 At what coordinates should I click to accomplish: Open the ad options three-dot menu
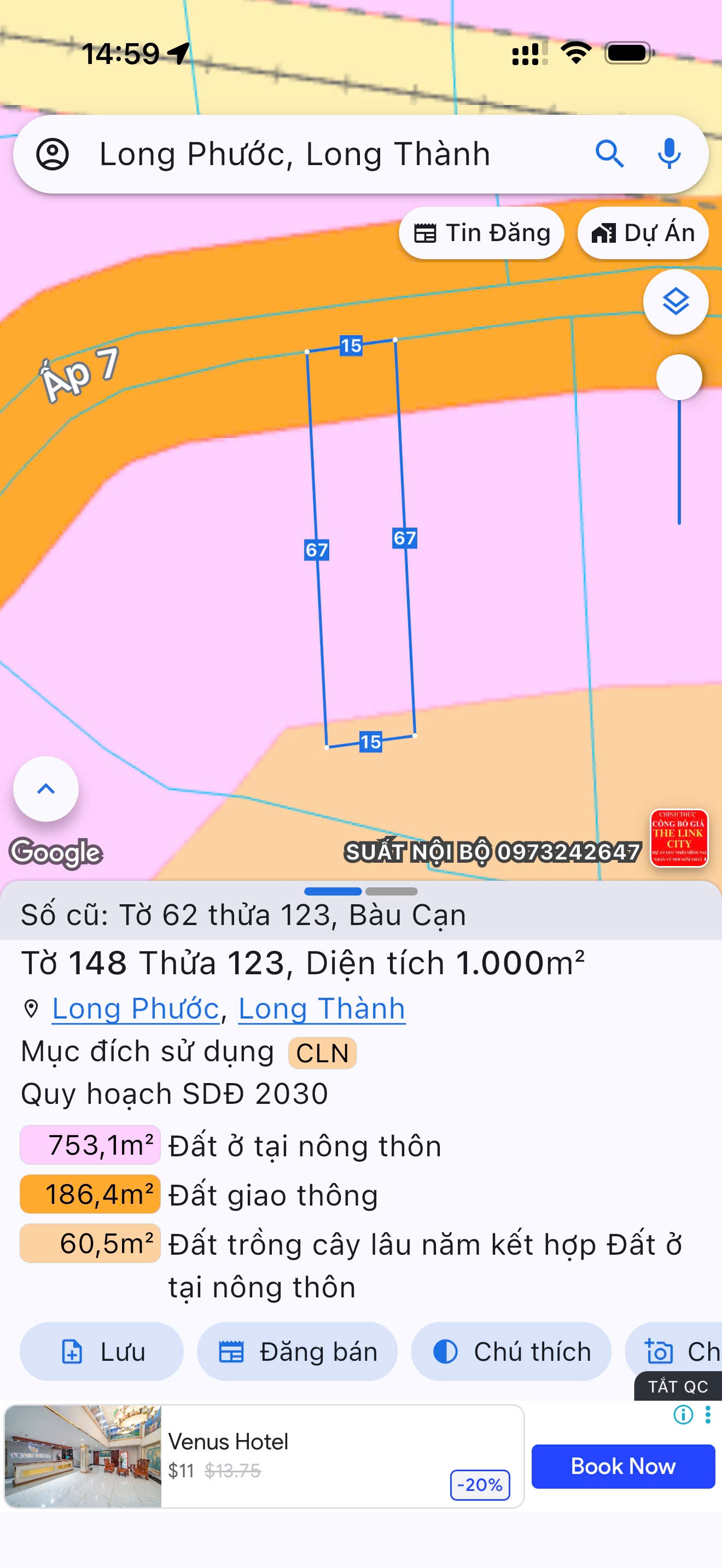tap(707, 1414)
